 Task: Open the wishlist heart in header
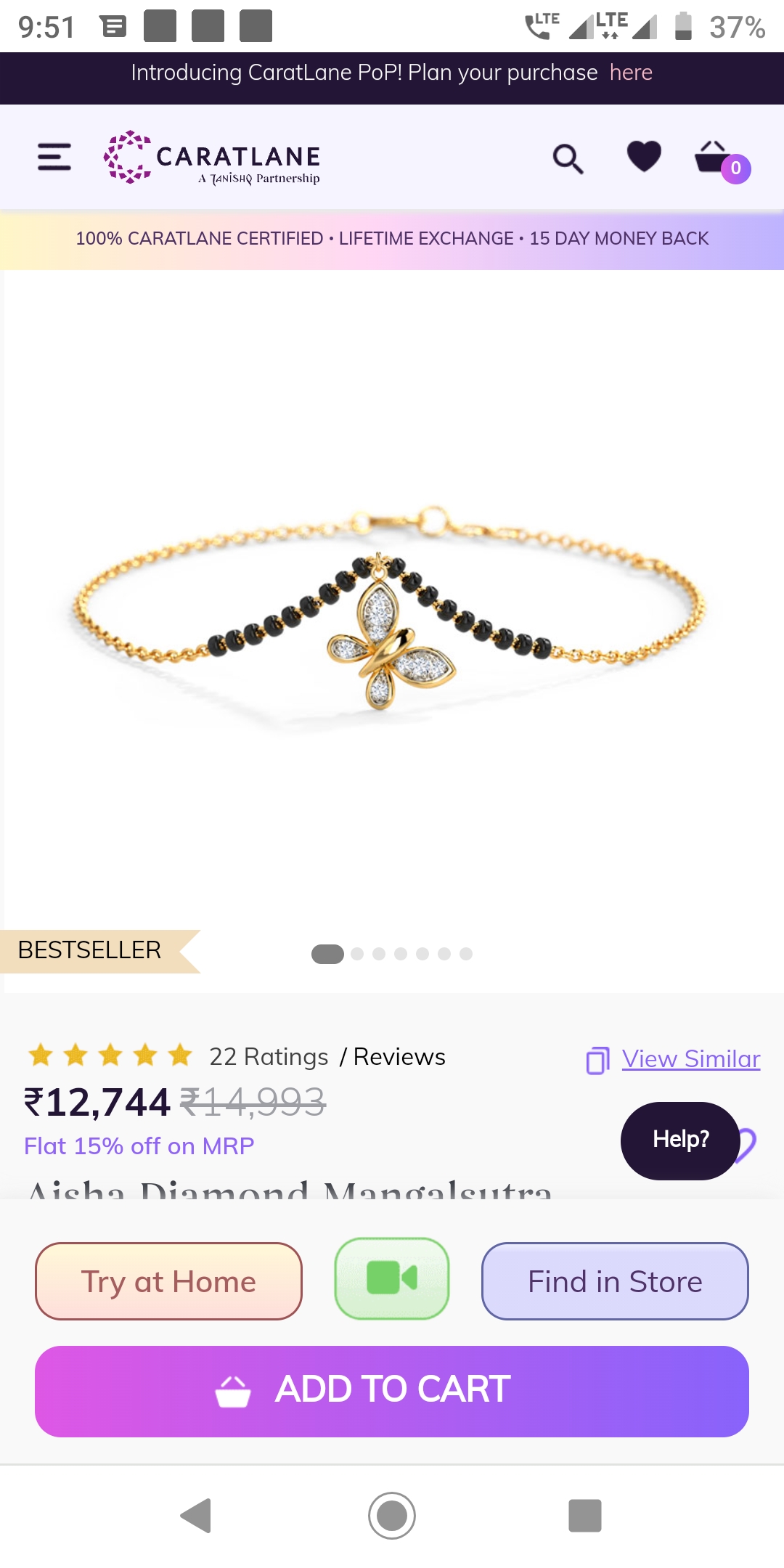click(x=644, y=156)
